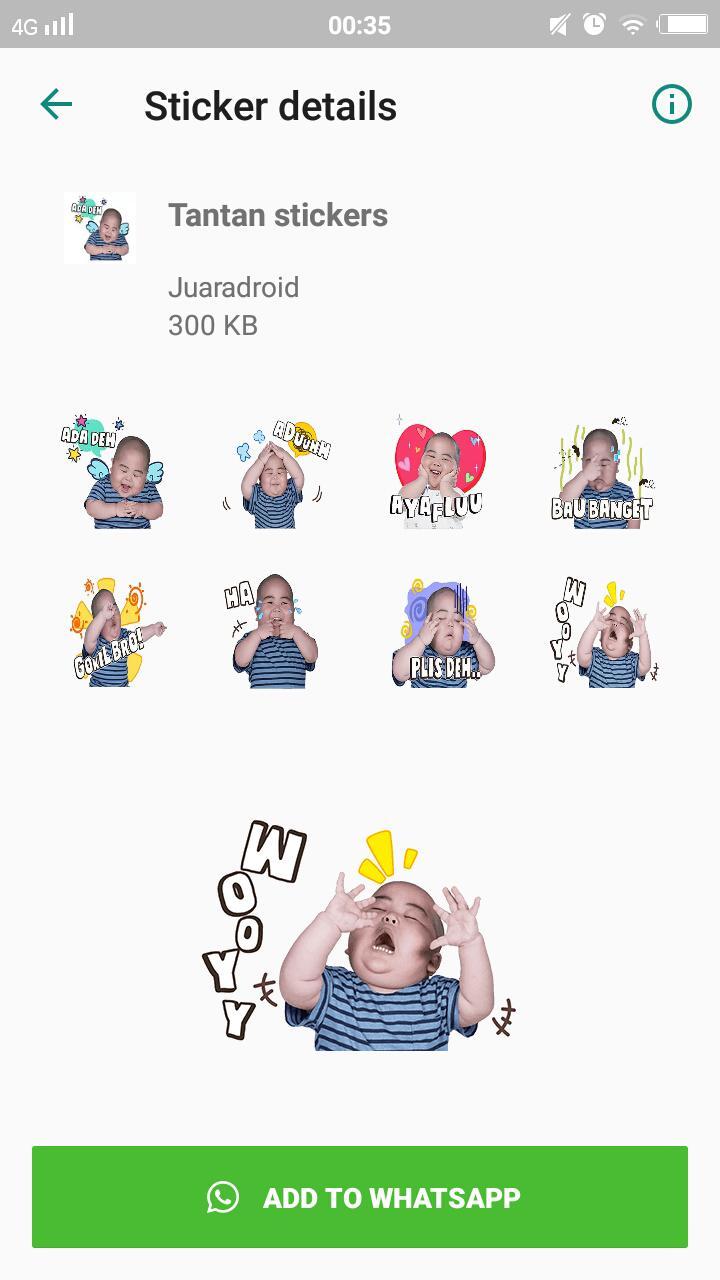Preview the HA laughing sticker
The image size is (720, 1280).
click(x=274, y=632)
